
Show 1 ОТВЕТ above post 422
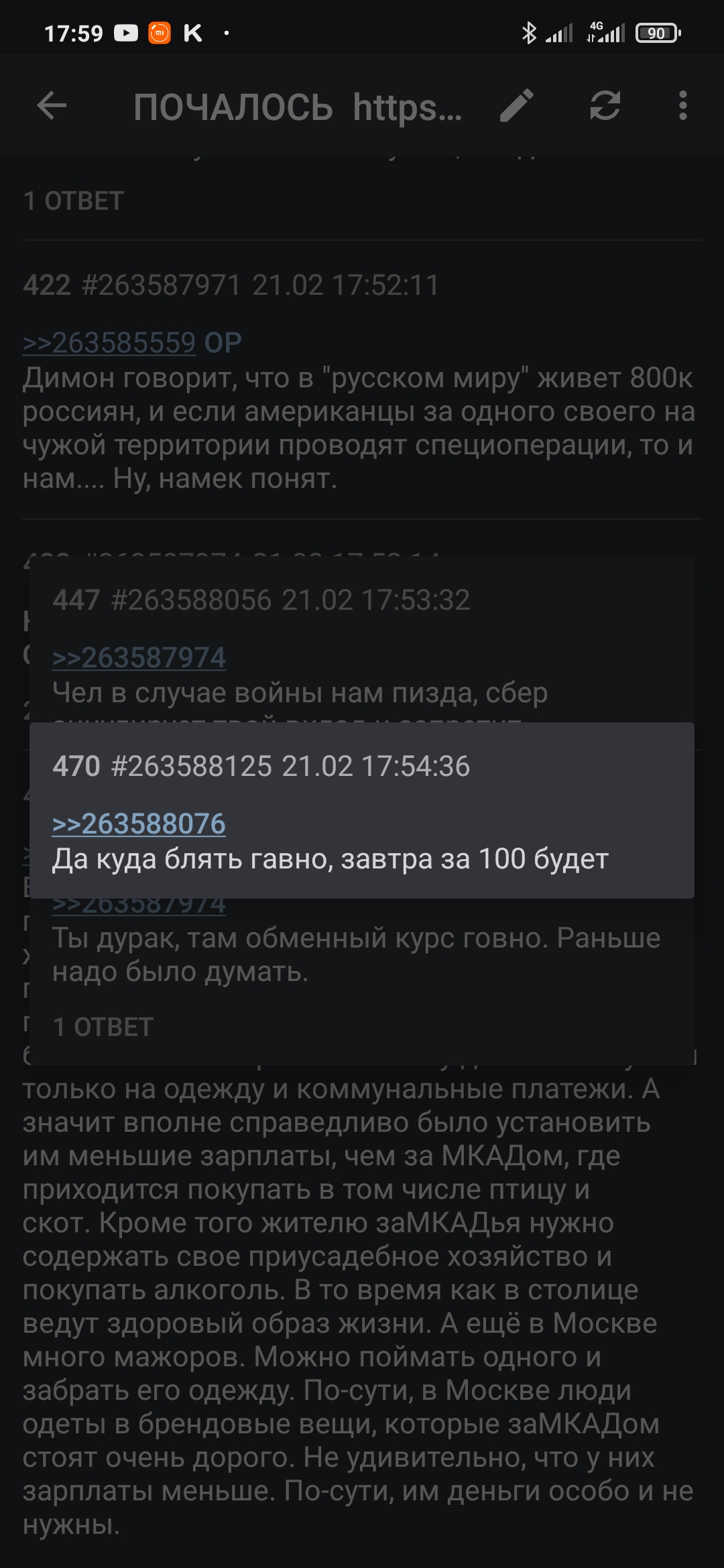point(74,200)
